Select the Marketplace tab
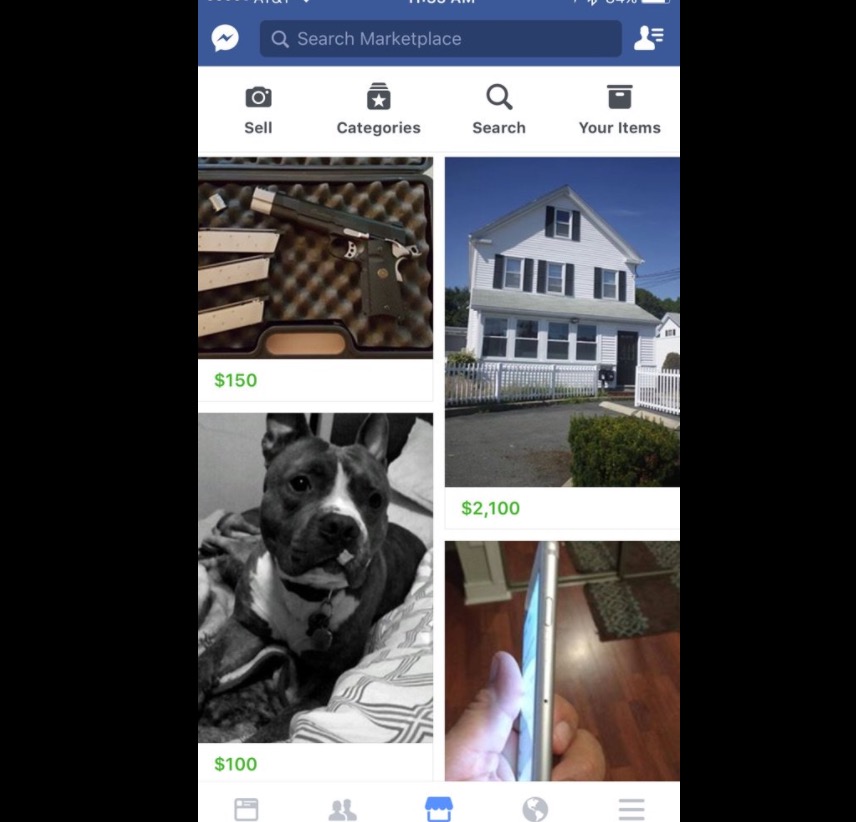The image size is (856, 822). tap(439, 808)
